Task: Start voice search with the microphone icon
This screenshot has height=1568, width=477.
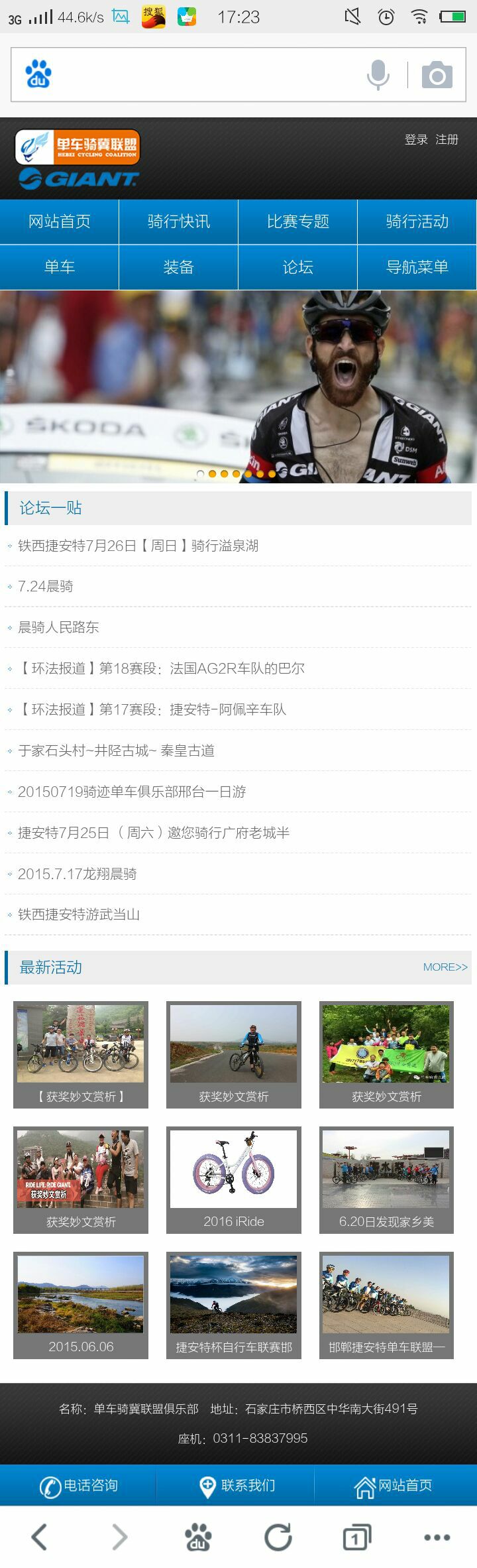Action: tap(378, 74)
